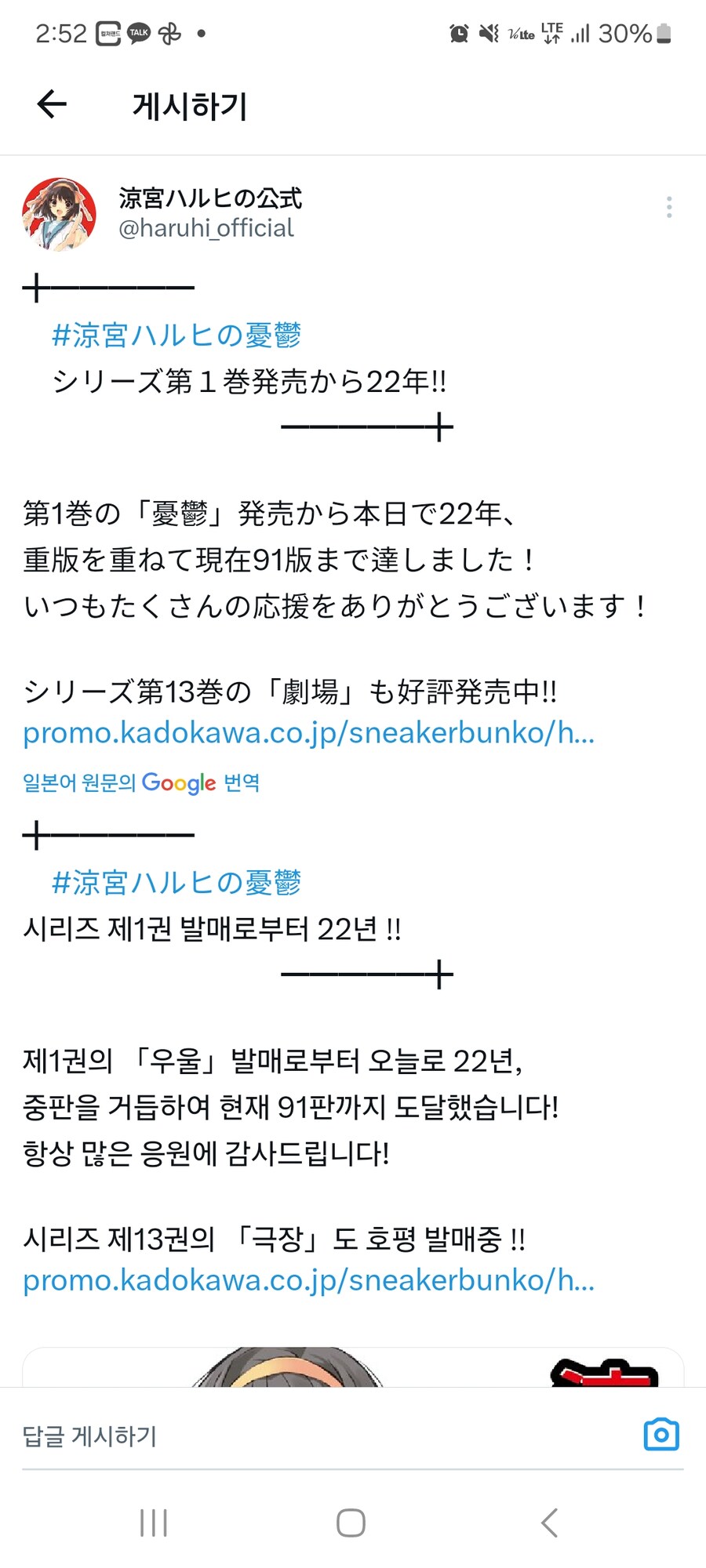Open the kadokawa link in the Korean translation
Screen dimensions: 706x1568
pos(308,1280)
